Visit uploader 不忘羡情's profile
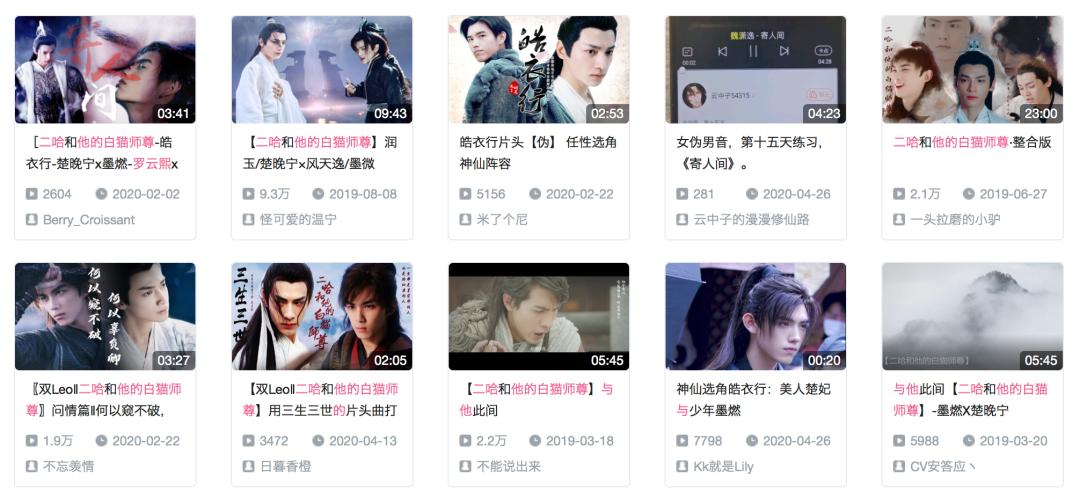The image size is (1080, 498). 68,466
